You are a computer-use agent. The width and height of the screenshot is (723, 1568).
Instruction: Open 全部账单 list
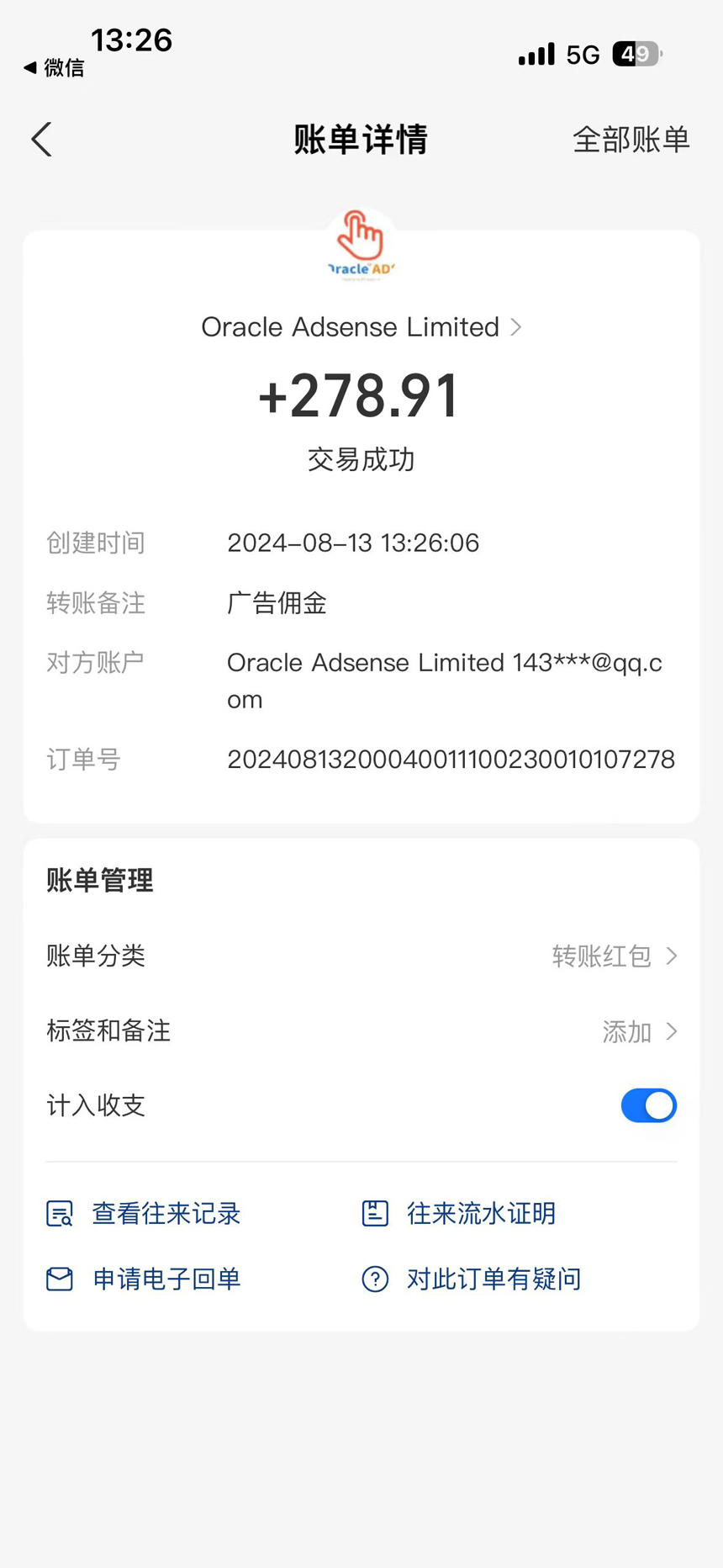click(631, 140)
